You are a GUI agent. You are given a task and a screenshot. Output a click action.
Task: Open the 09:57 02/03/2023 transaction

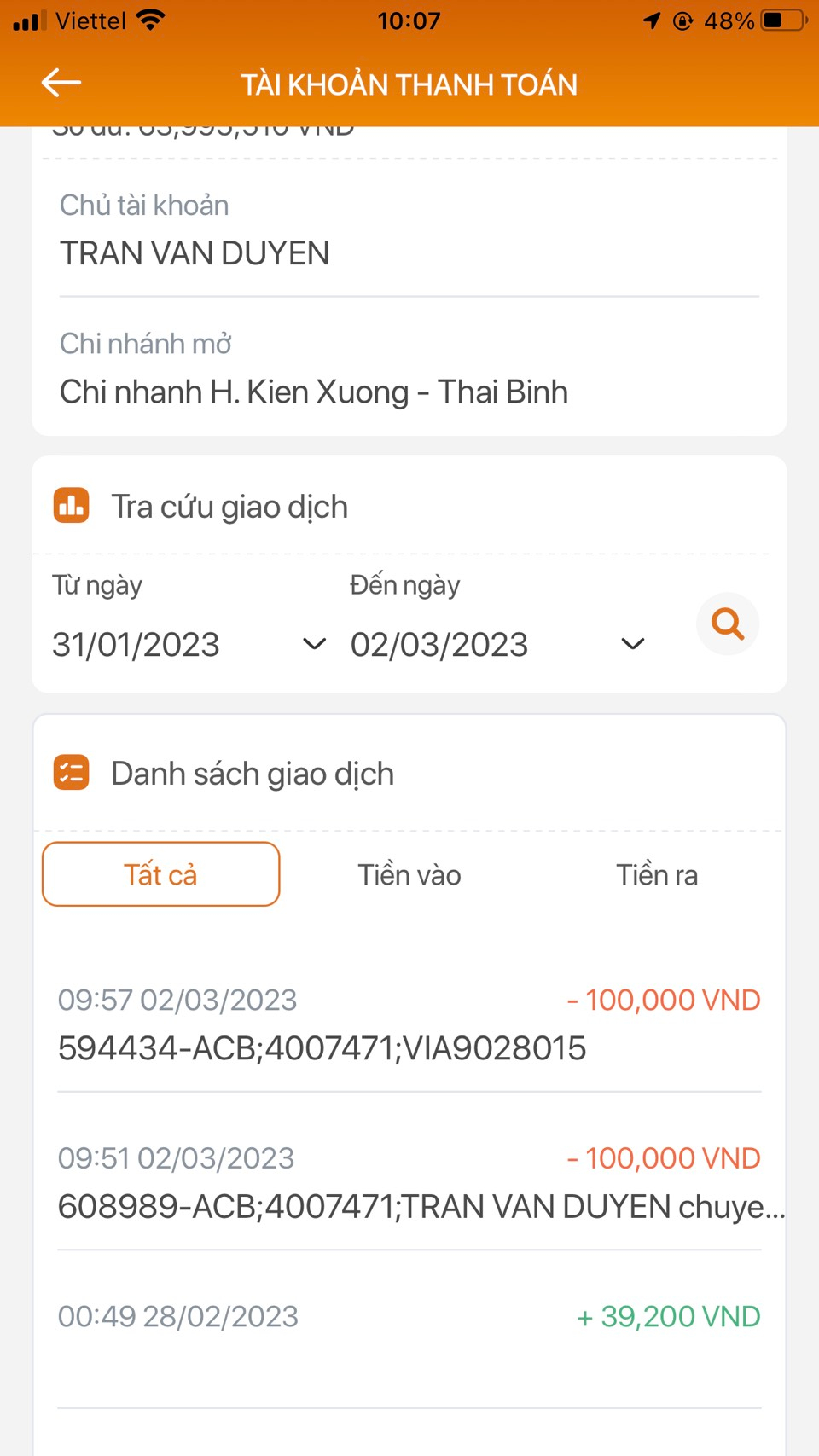(409, 1024)
